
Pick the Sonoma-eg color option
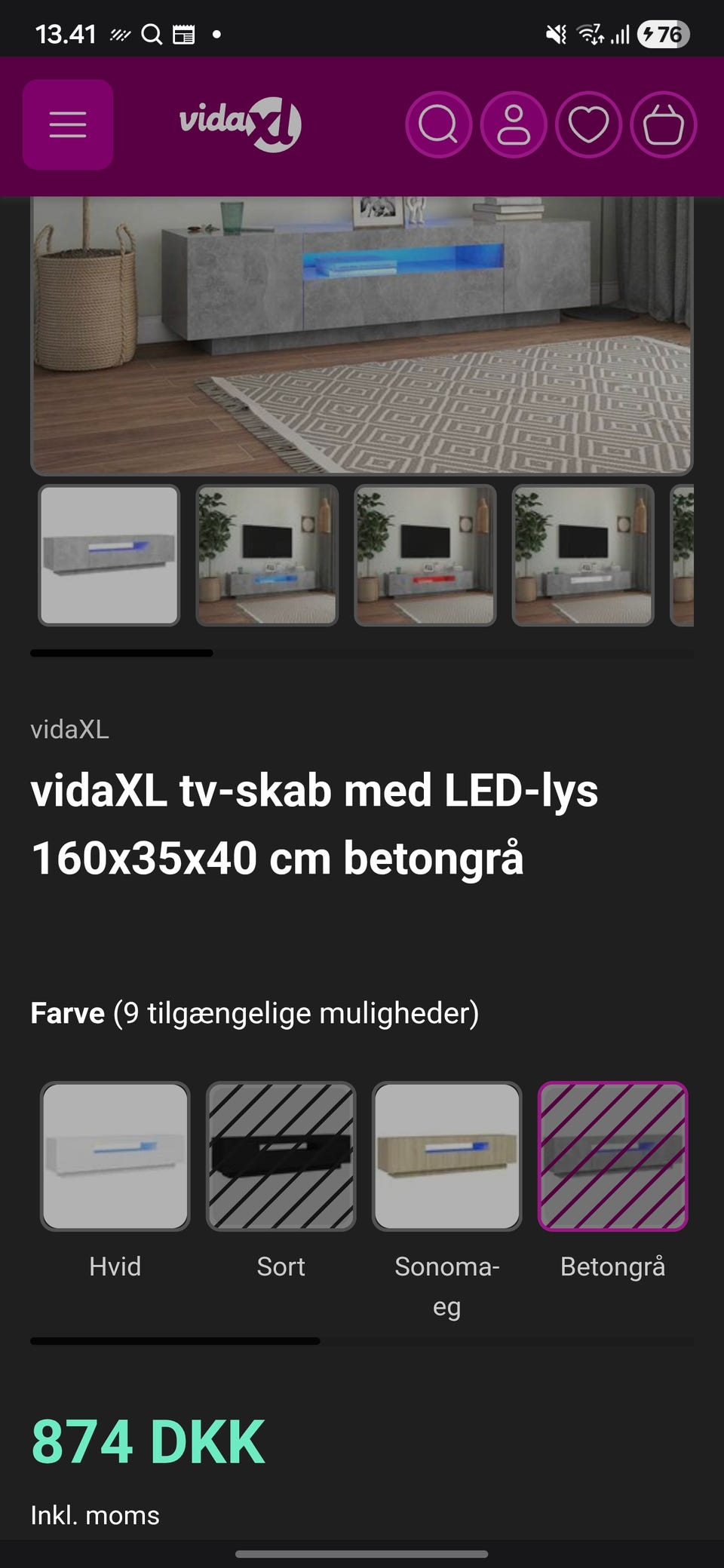[x=447, y=1156]
